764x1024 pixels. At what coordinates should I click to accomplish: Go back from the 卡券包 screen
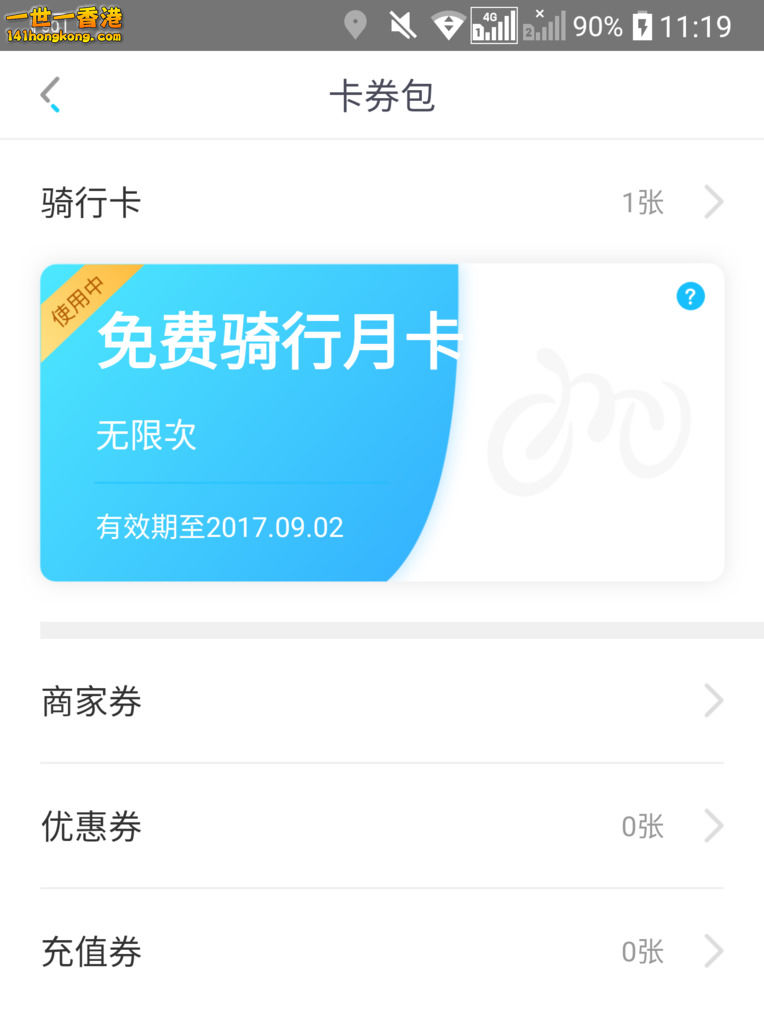click(50, 95)
